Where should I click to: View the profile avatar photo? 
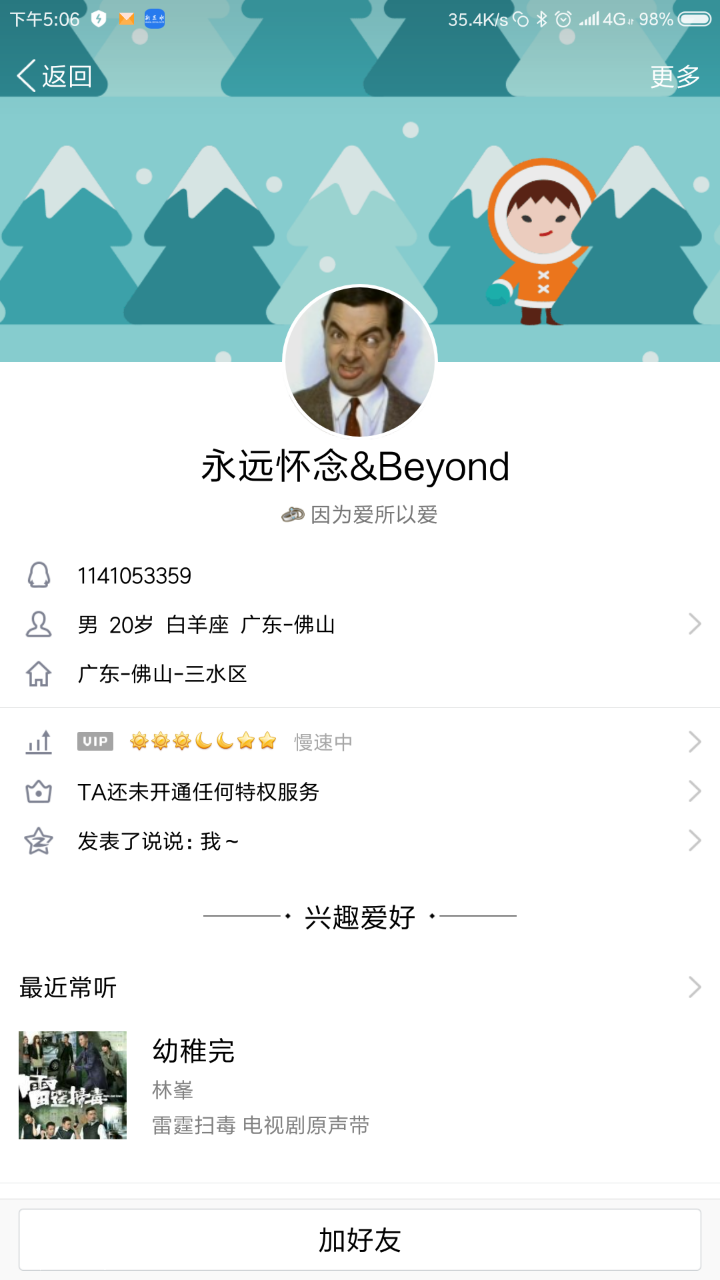click(x=360, y=362)
